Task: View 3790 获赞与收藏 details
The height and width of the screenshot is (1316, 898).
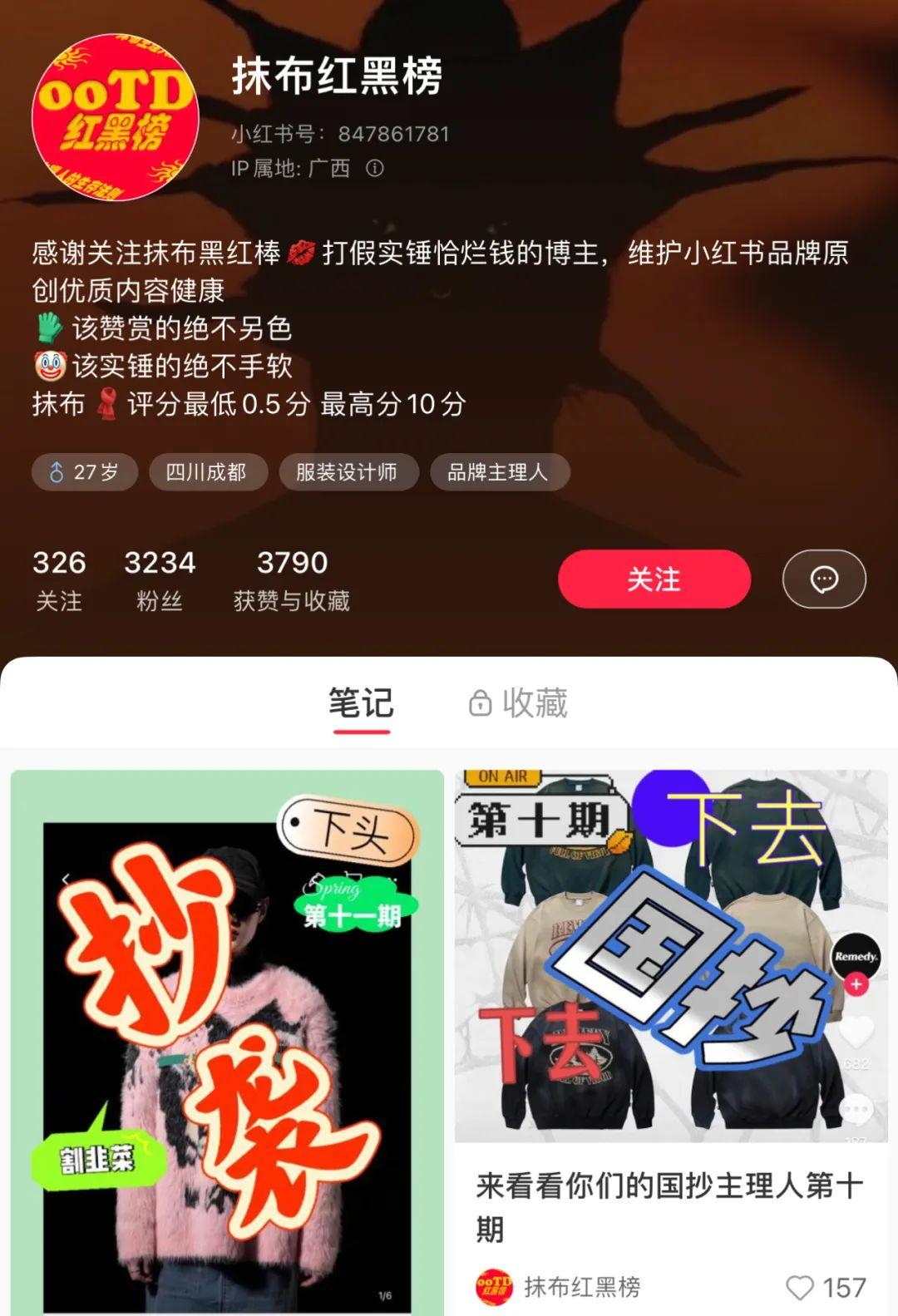Action: 292,579
